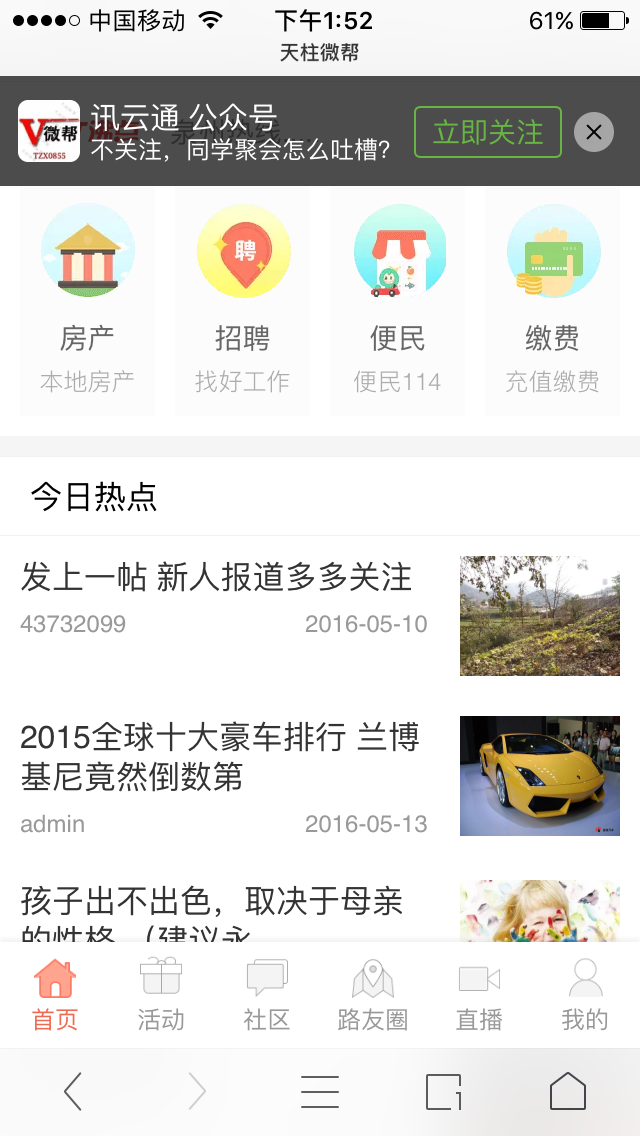Tap the browser home button

tap(568, 1091)
